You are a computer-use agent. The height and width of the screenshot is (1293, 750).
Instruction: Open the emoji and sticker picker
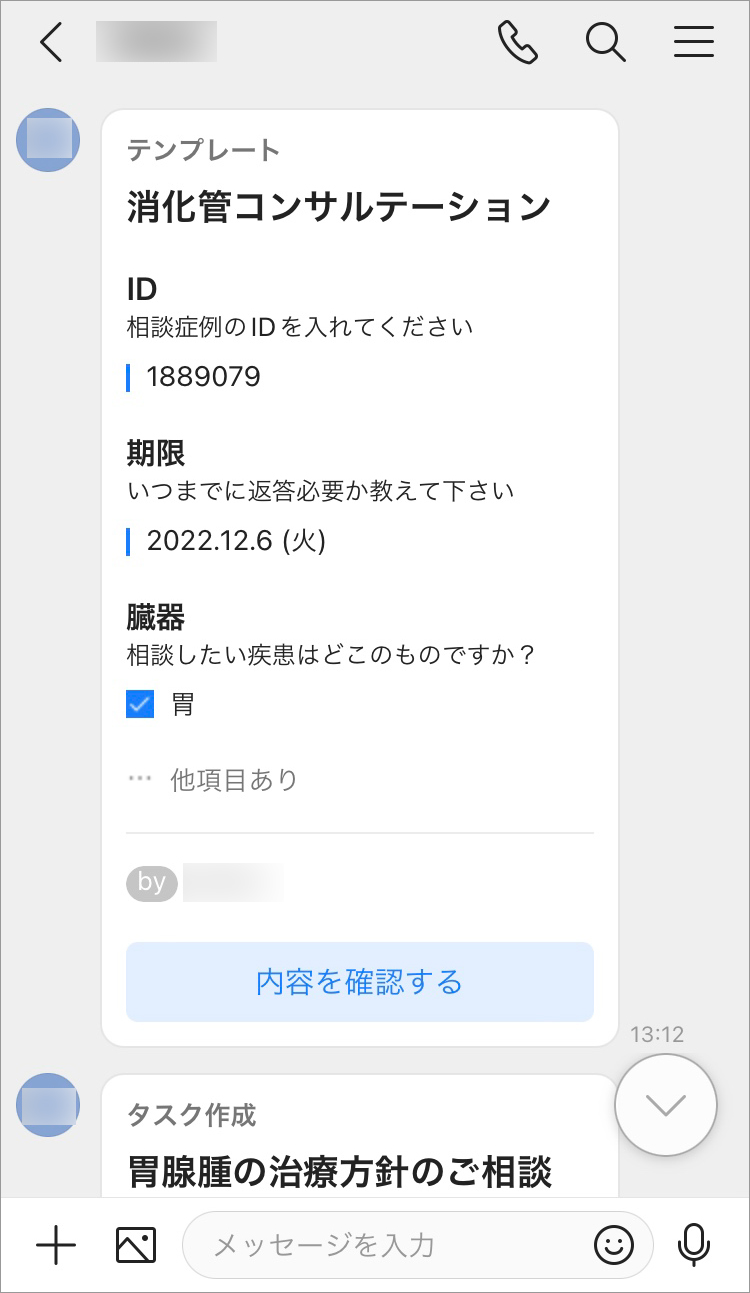tap(614, 1245)
